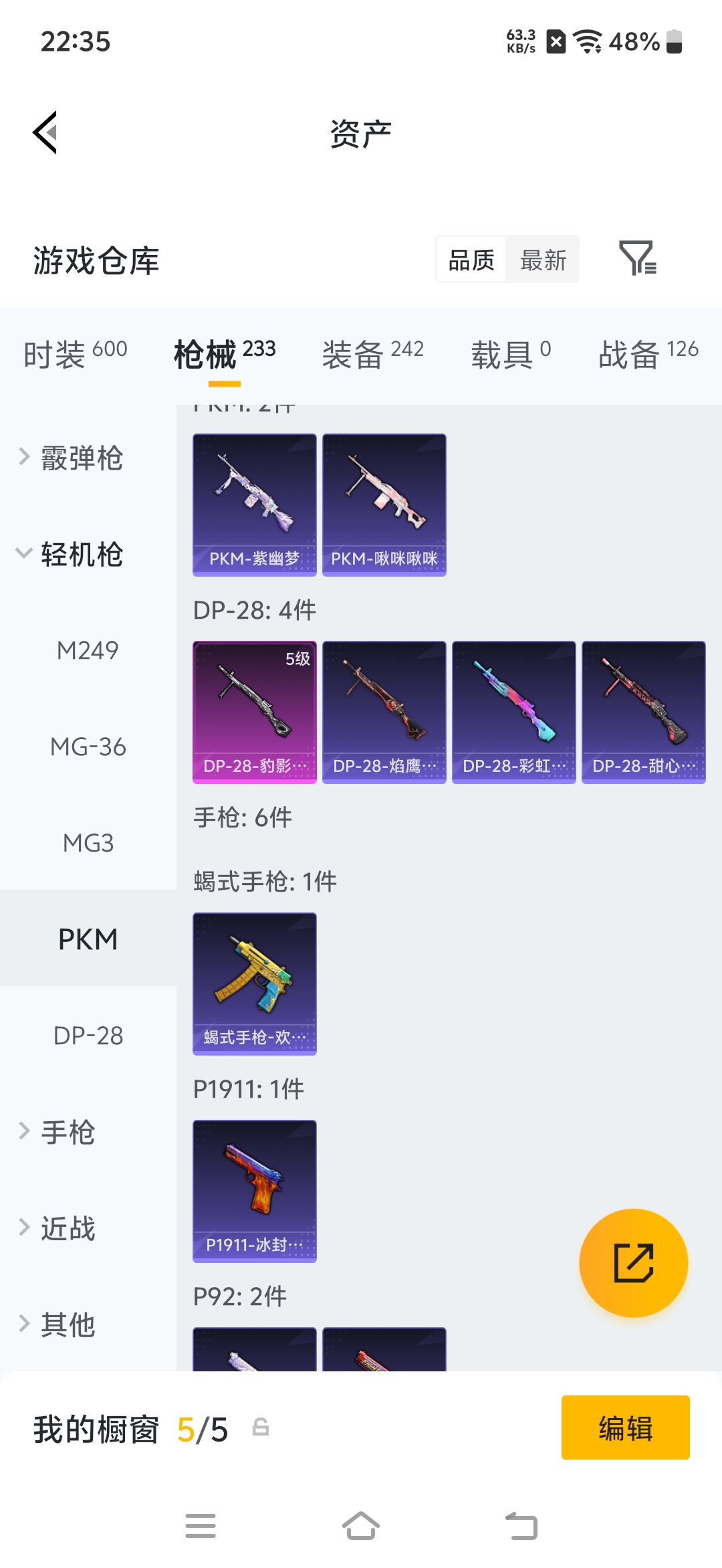Switch sorting to 品质
This screenshot has height=1568, width=722.
click(471, 260)
